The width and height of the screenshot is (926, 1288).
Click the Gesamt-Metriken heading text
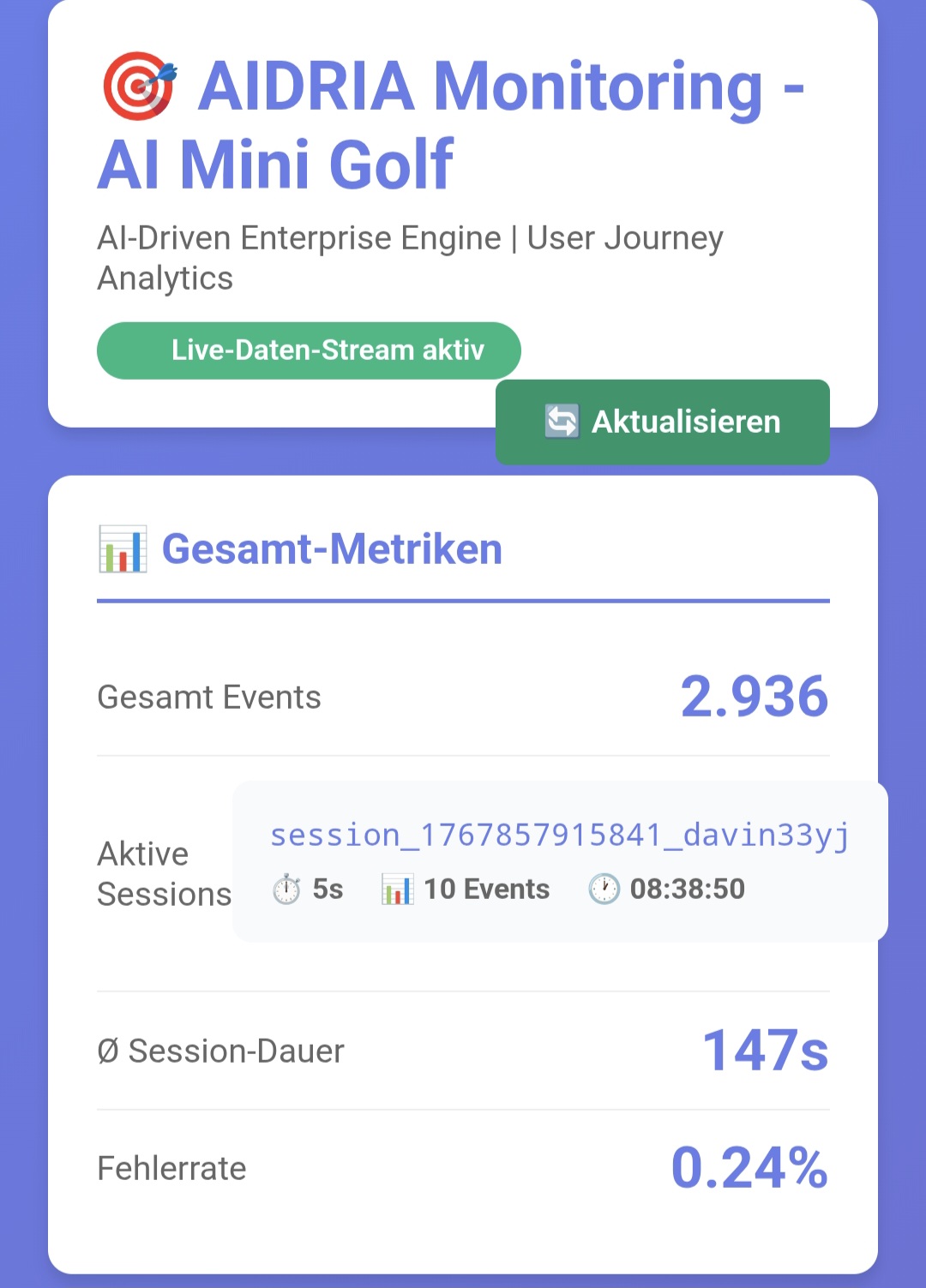[x=333, y=549]
